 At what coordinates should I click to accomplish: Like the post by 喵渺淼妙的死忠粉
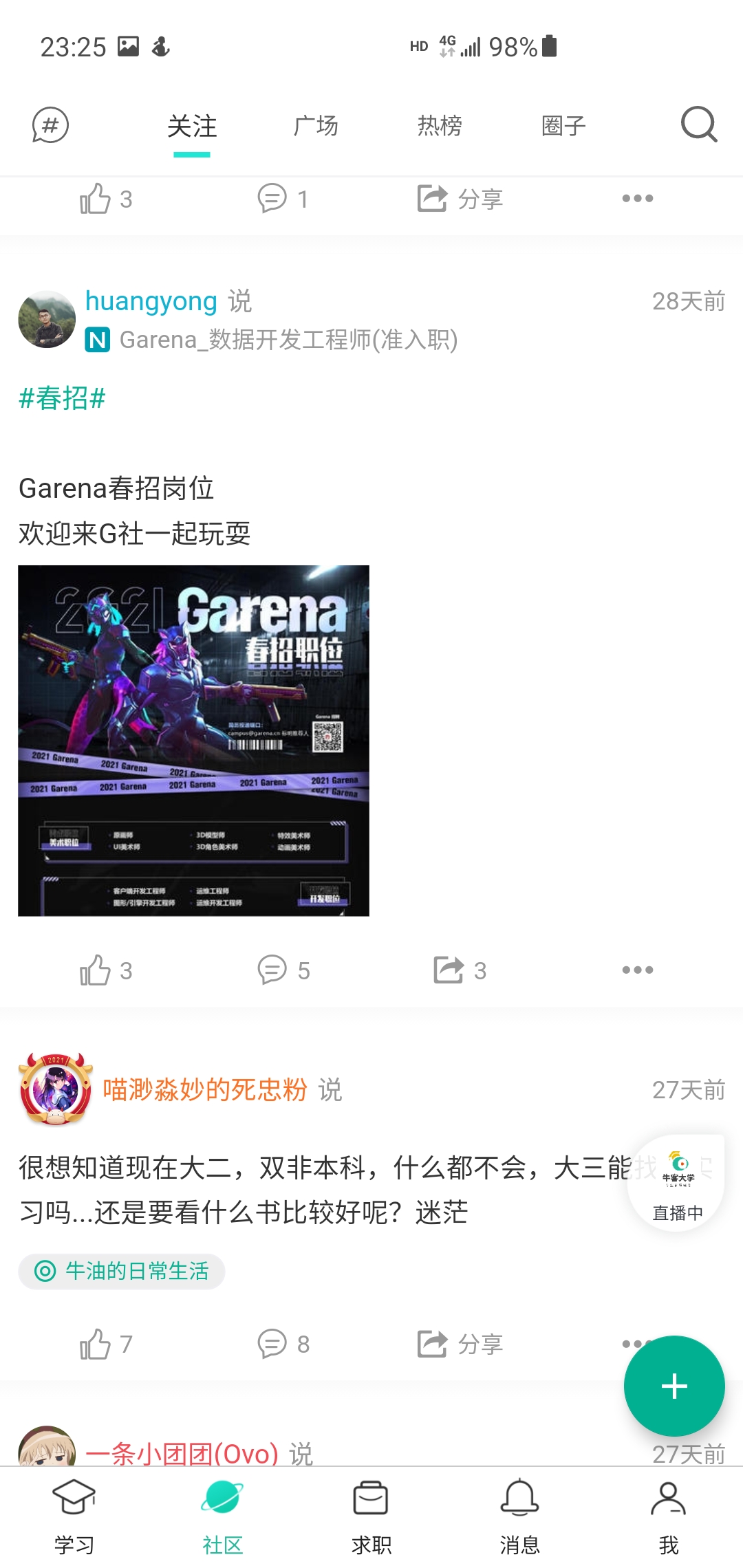click(x=105, y=1344)
